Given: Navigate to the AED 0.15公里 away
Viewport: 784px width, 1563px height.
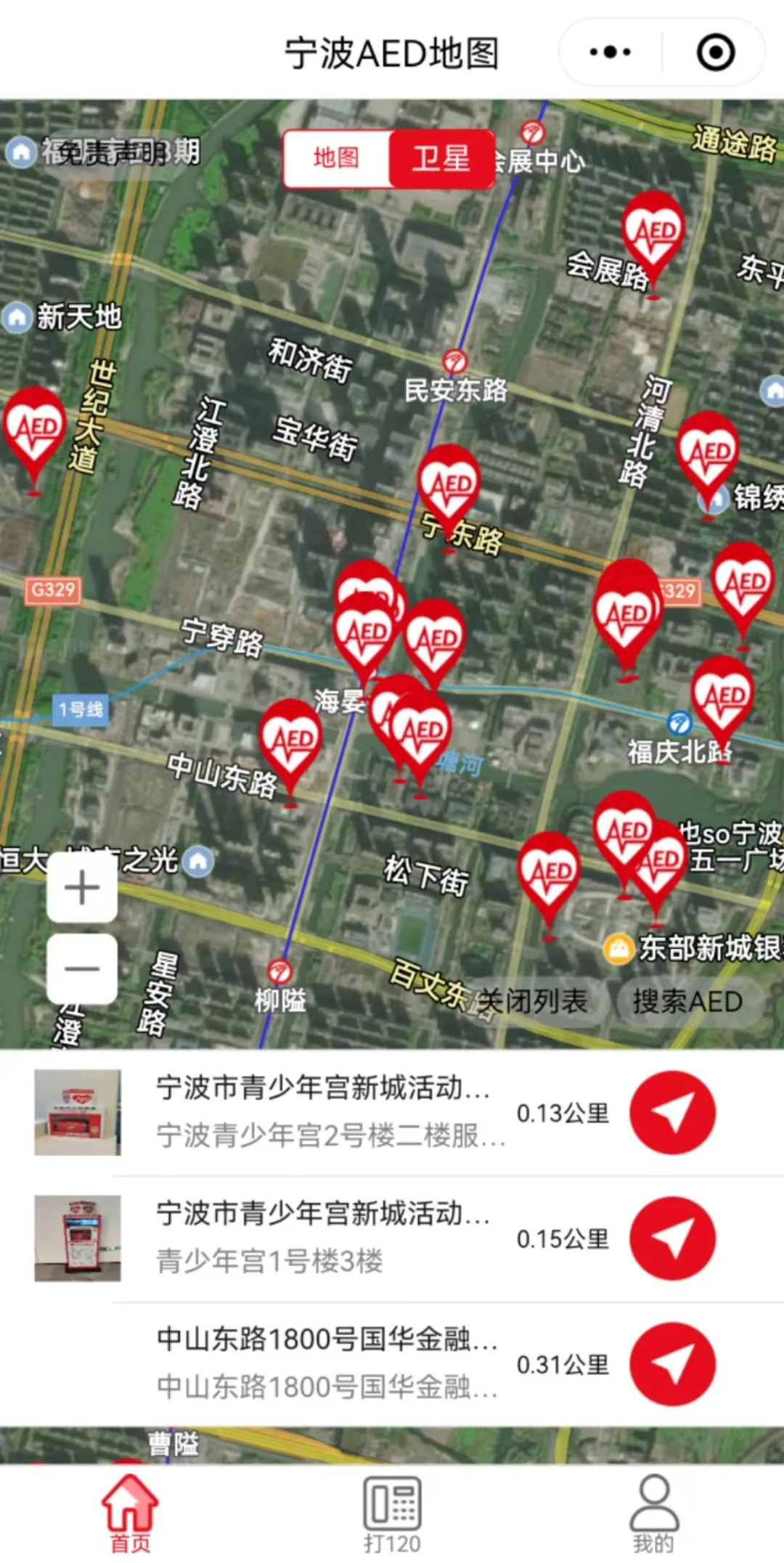Looking at the screenshot, I should coord(672,1238).
